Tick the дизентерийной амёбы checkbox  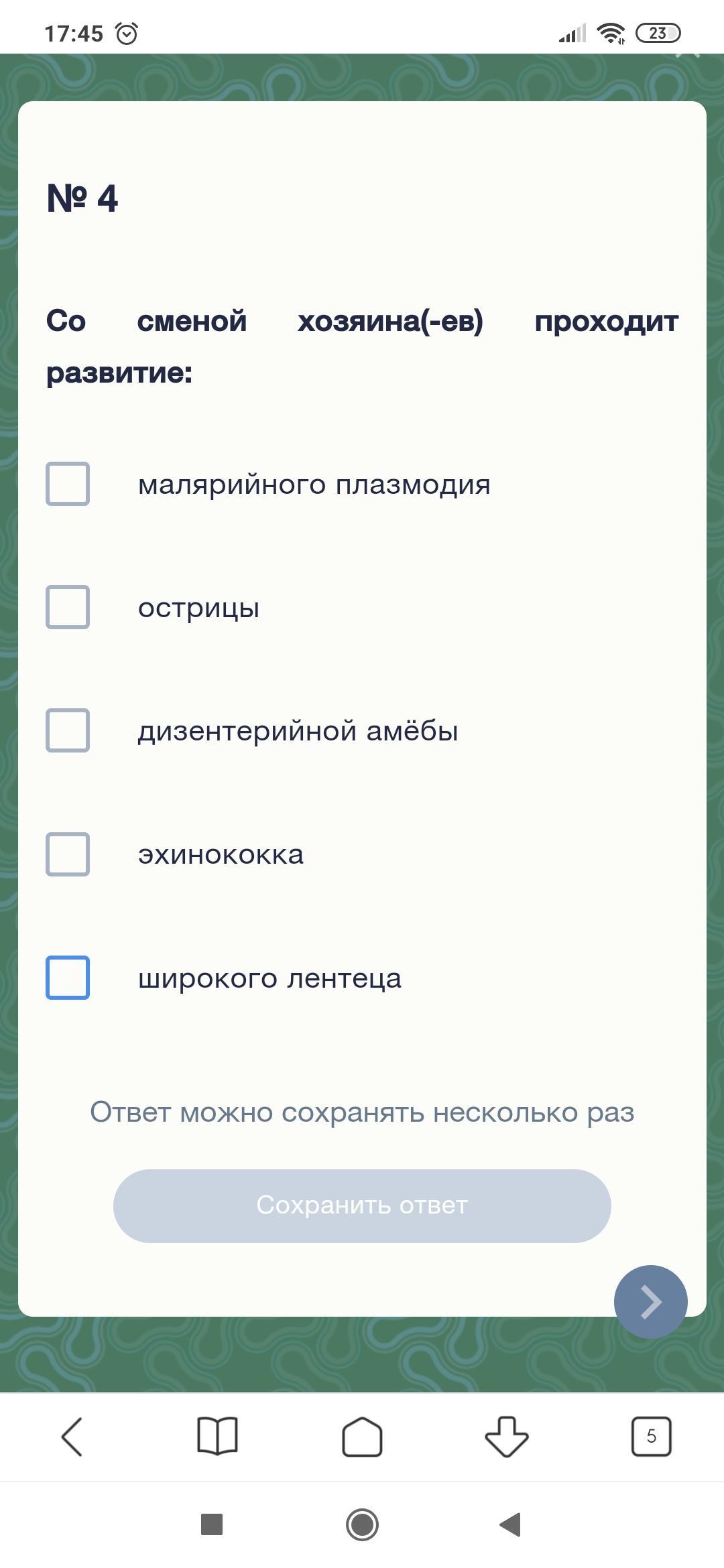click(68, 730)
